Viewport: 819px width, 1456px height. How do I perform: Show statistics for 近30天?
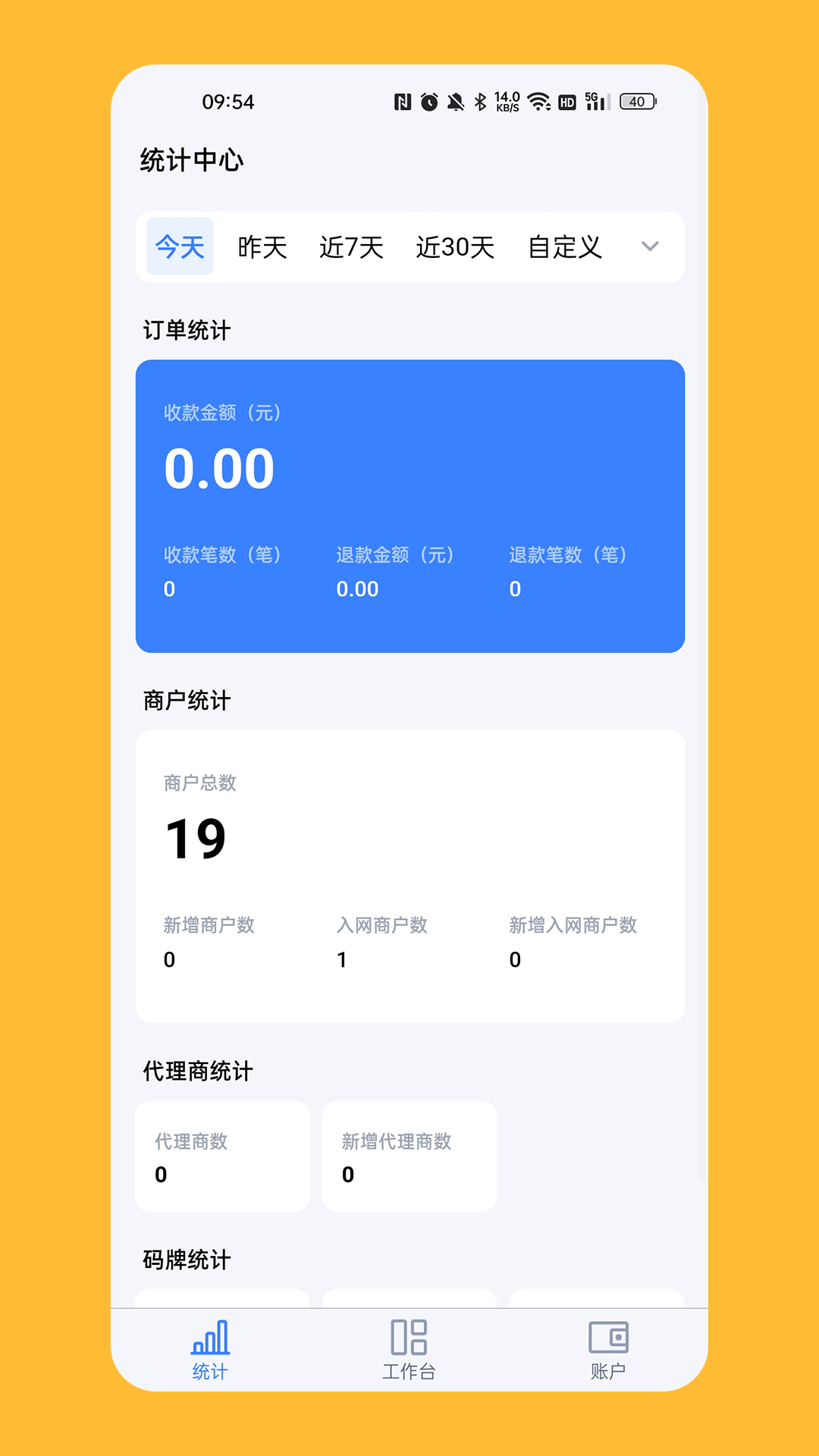point(455,246)
